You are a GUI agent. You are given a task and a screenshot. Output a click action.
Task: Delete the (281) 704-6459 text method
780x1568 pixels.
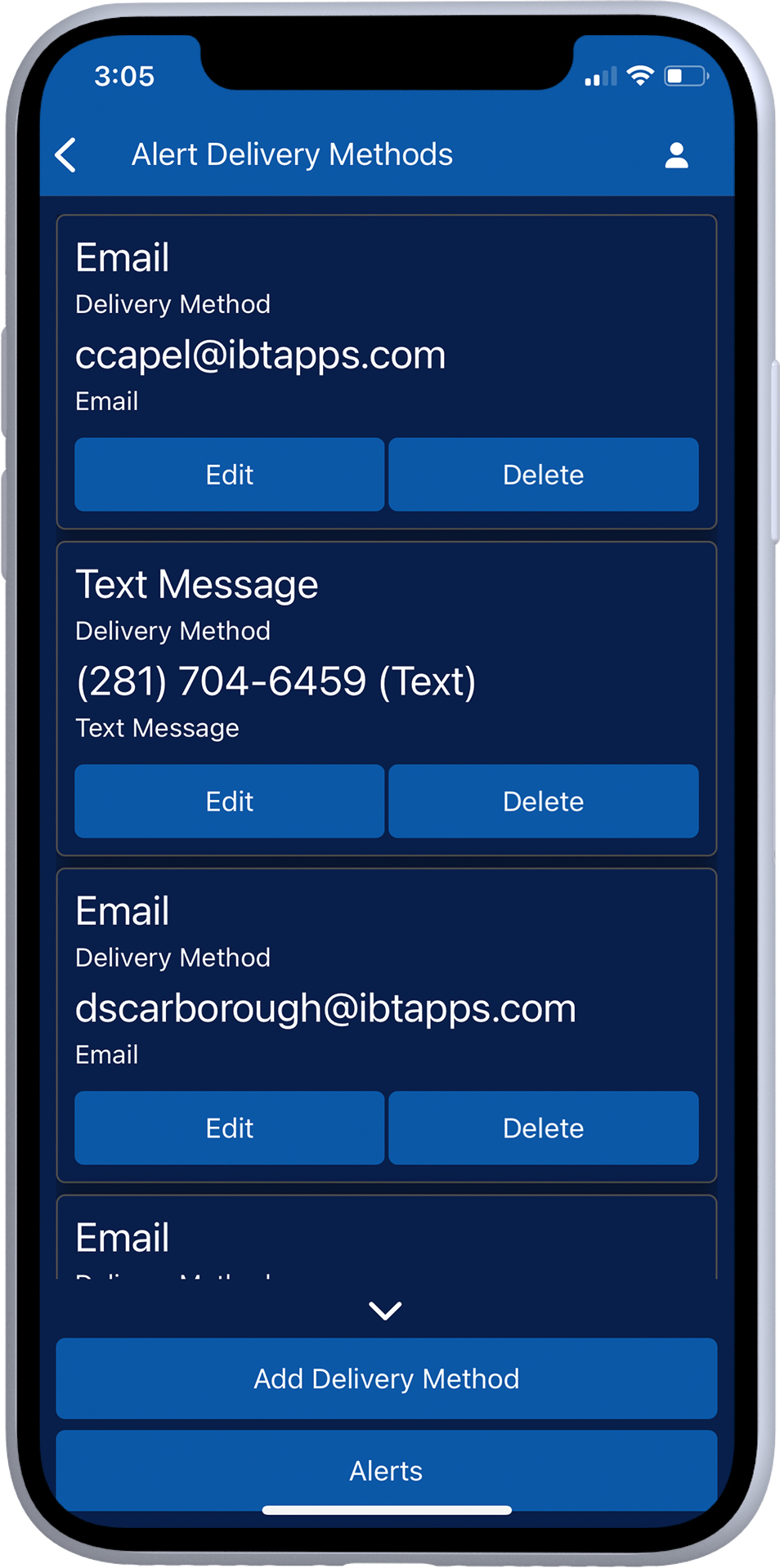(x=544, y=802)
